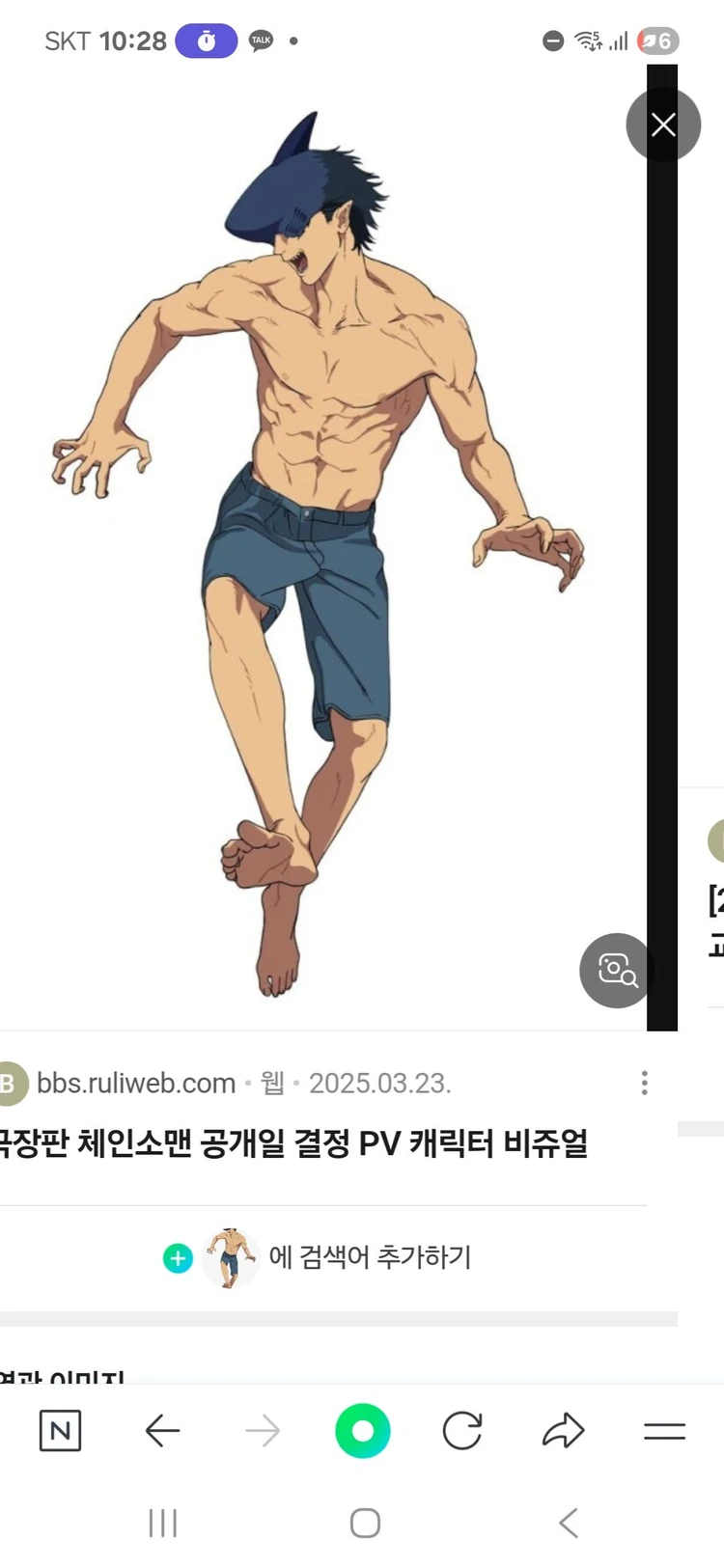Open the system recent apps view
This screenshot has height=1568, width=724.
162,1523
